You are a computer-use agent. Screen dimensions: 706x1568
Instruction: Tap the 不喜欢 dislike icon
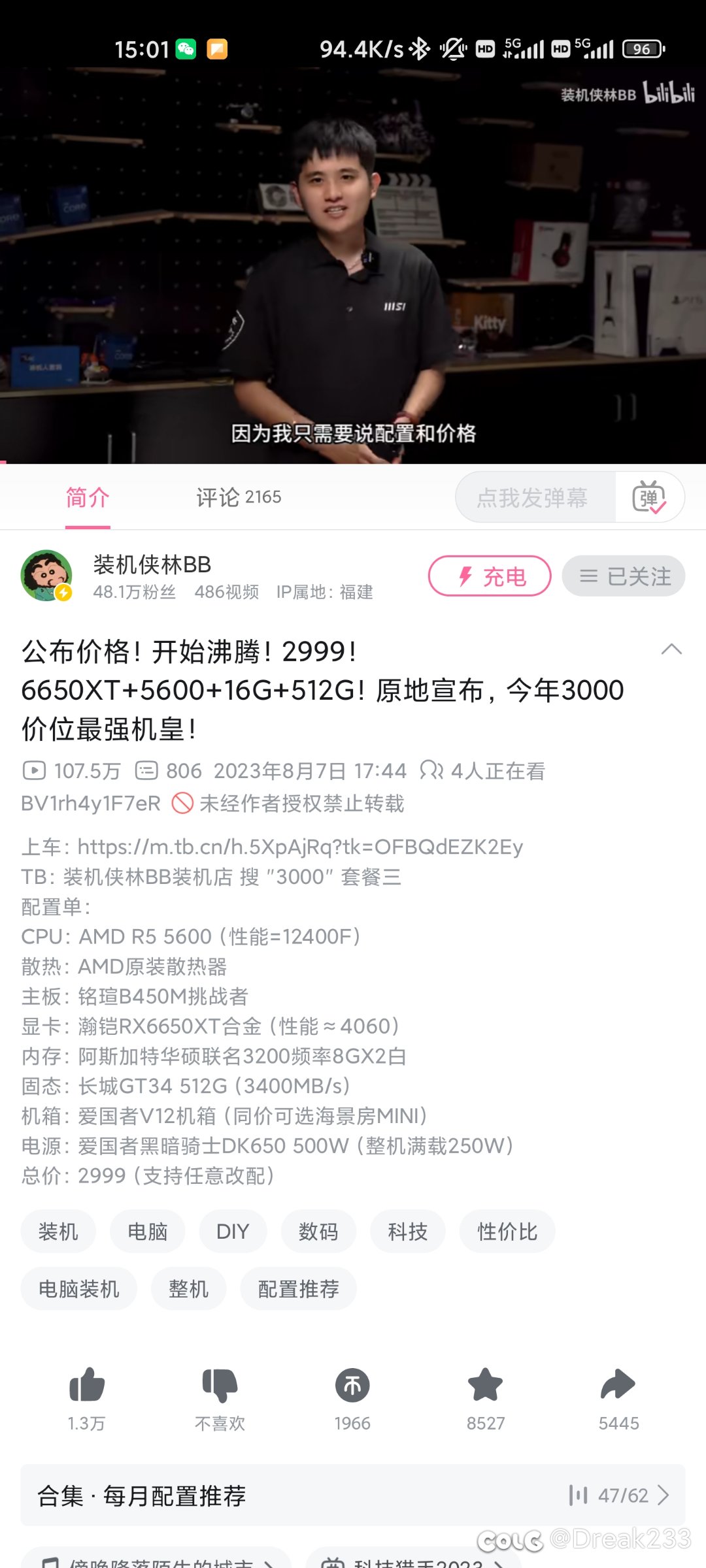tap(220, 1384)
